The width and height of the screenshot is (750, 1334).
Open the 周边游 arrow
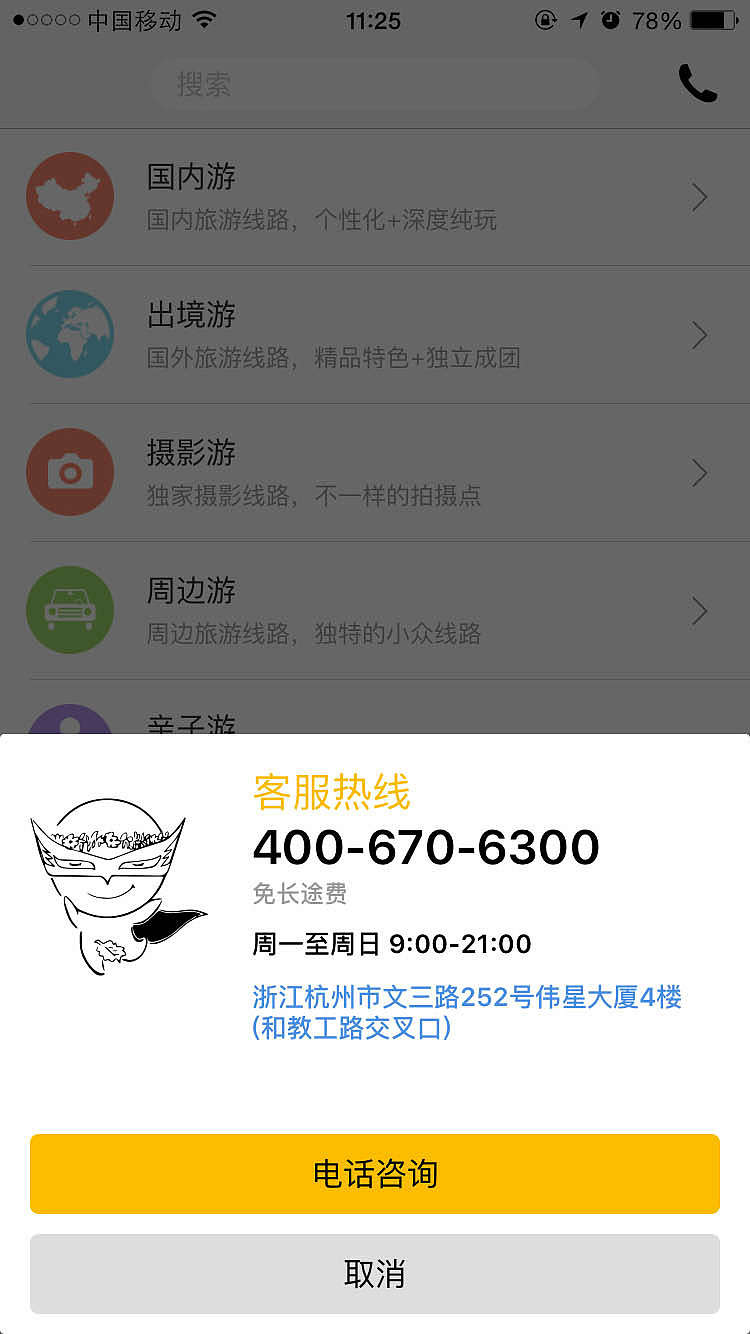(699, 610)
